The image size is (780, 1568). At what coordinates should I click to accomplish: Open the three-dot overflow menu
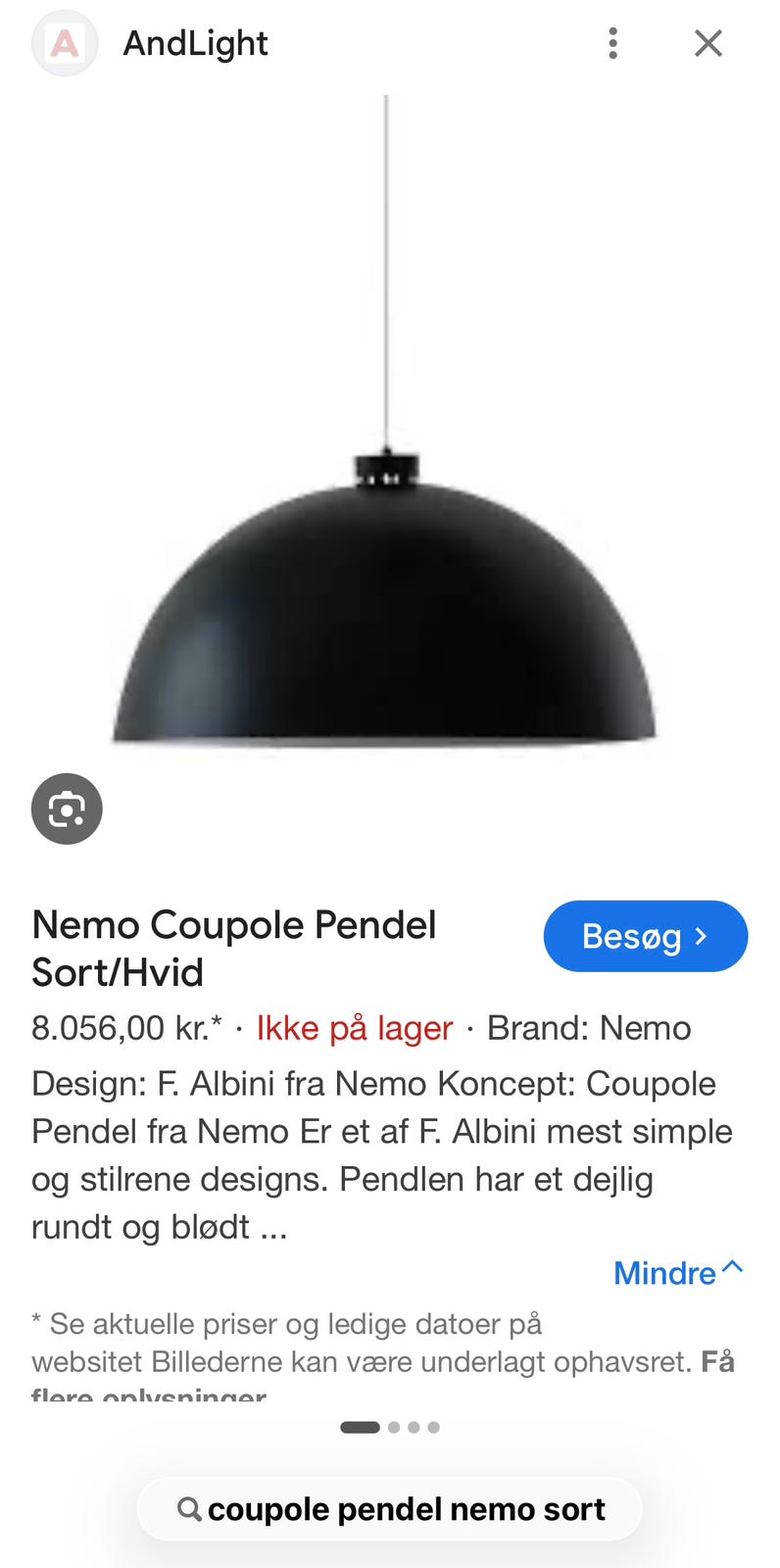612,43
